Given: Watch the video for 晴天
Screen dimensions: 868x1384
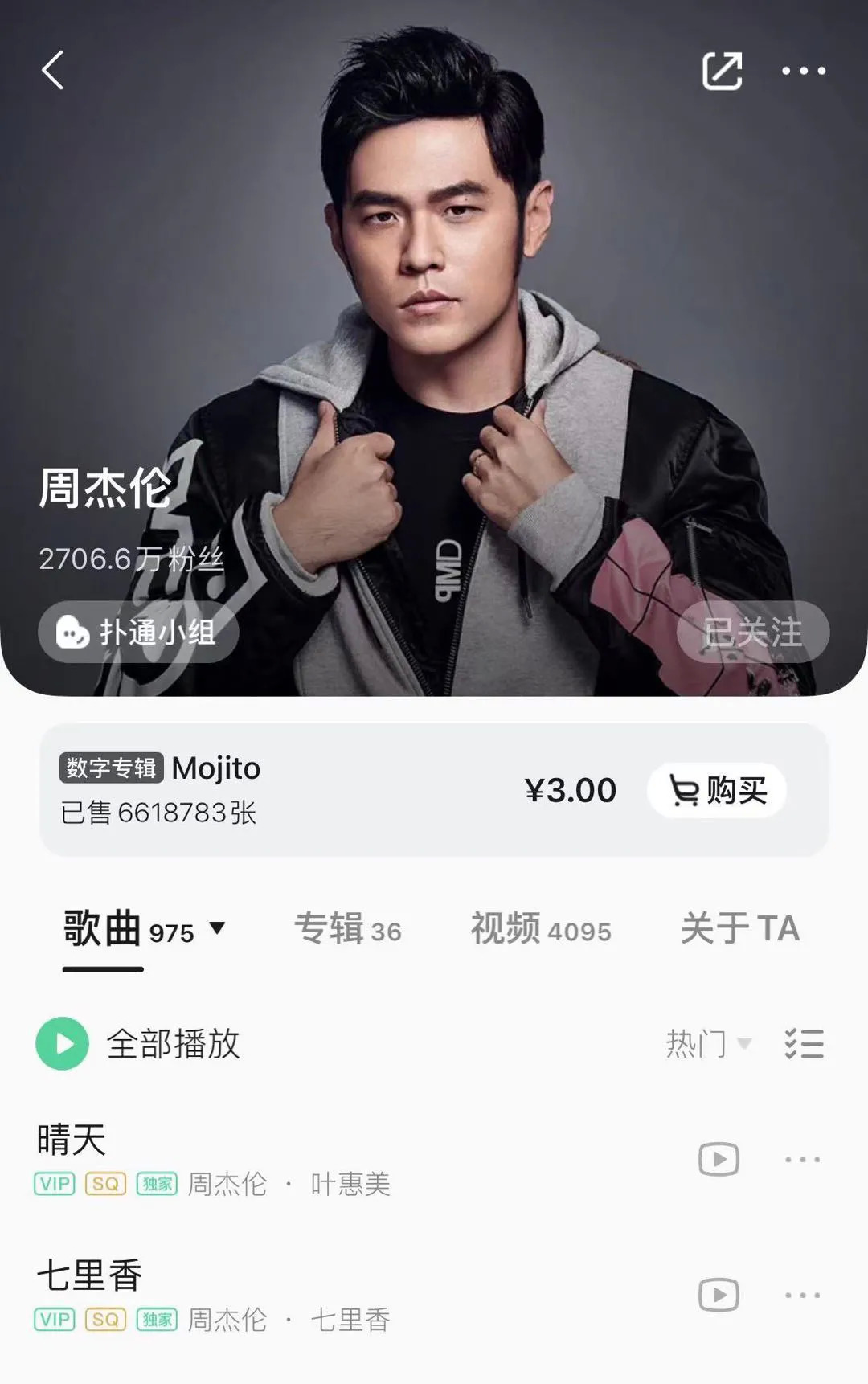Looking at the screenshot, I should click(x=719, y=1159).
